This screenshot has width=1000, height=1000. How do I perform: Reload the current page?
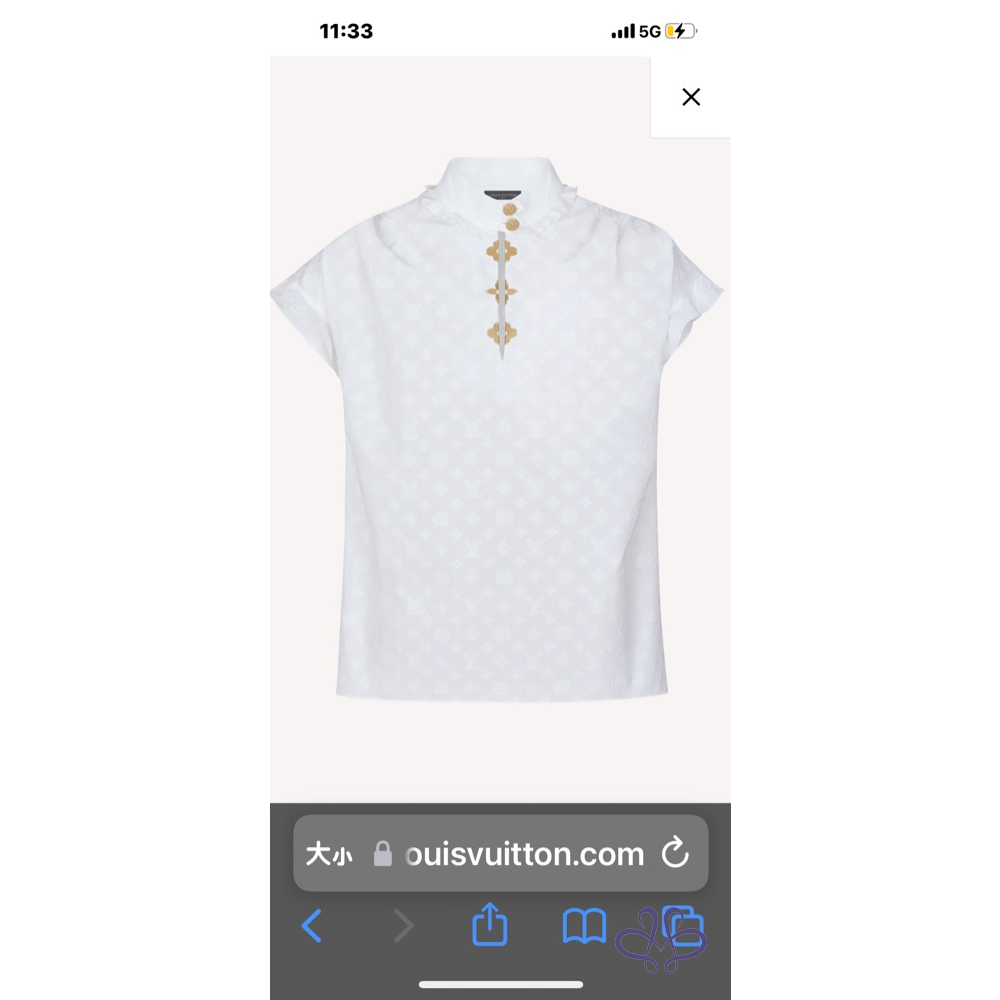coord(676,854)
